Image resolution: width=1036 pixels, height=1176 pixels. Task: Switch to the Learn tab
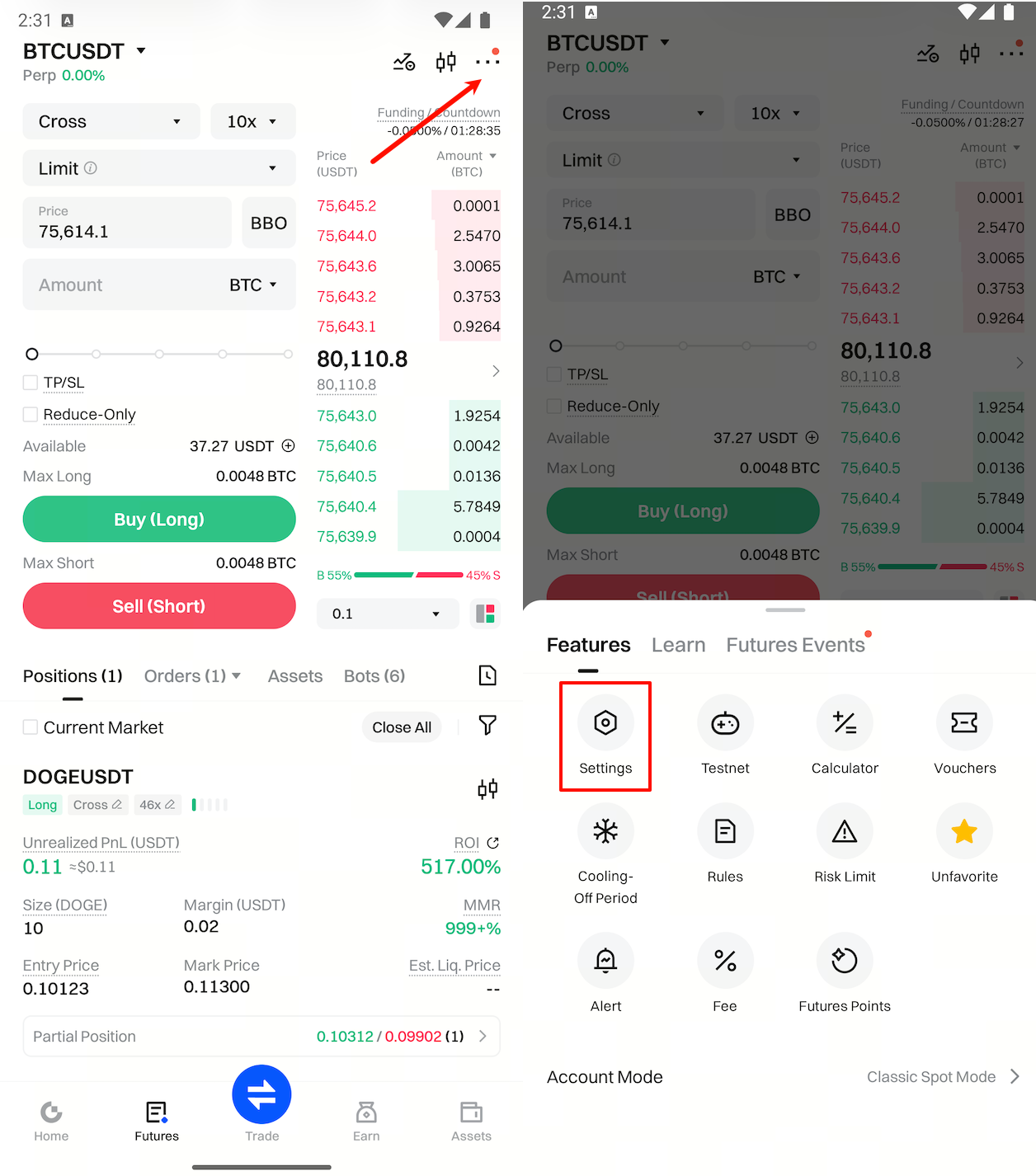678,645
